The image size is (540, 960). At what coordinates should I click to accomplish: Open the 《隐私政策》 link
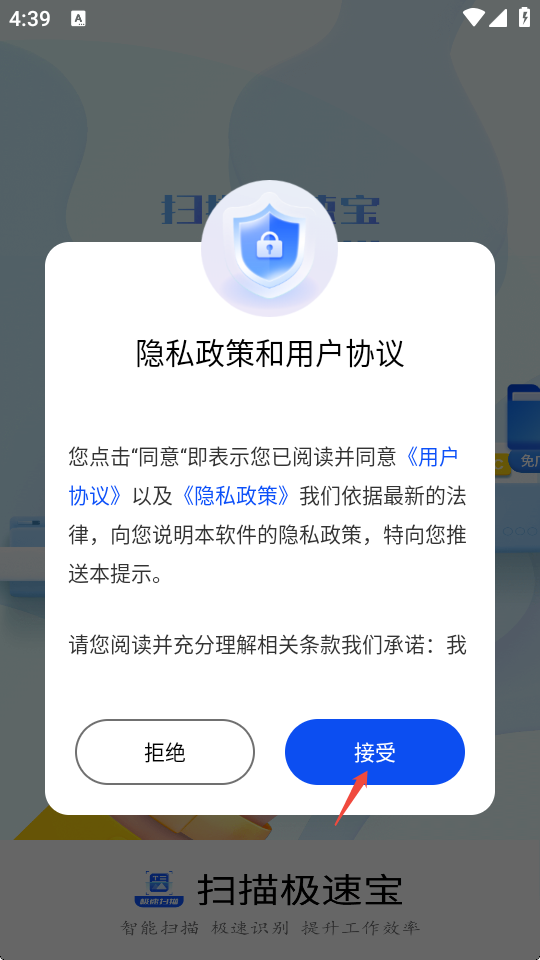pyautogui.click(x=236, y=496)
